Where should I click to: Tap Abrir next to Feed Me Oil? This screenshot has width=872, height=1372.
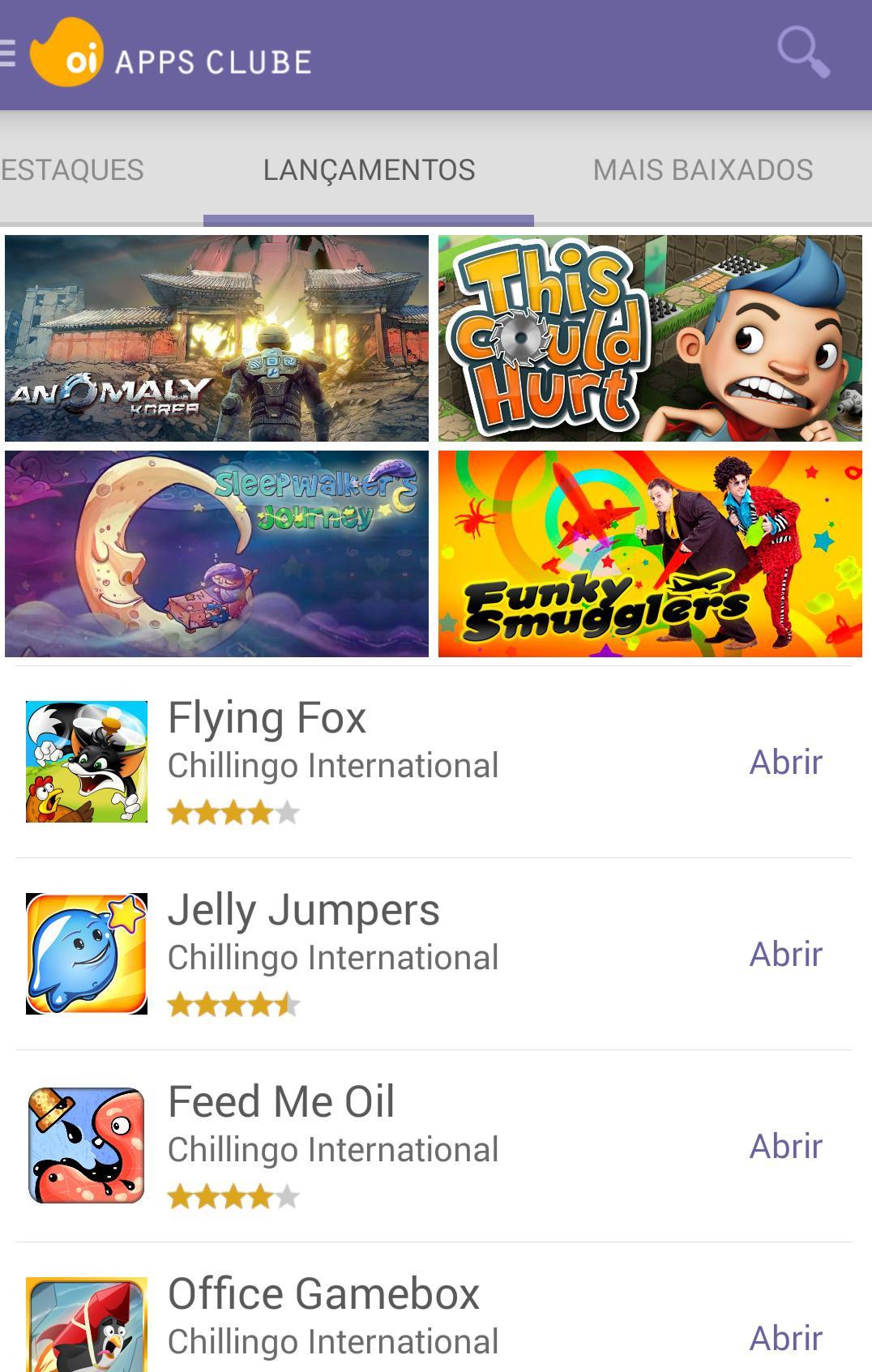coord(785,1146)
